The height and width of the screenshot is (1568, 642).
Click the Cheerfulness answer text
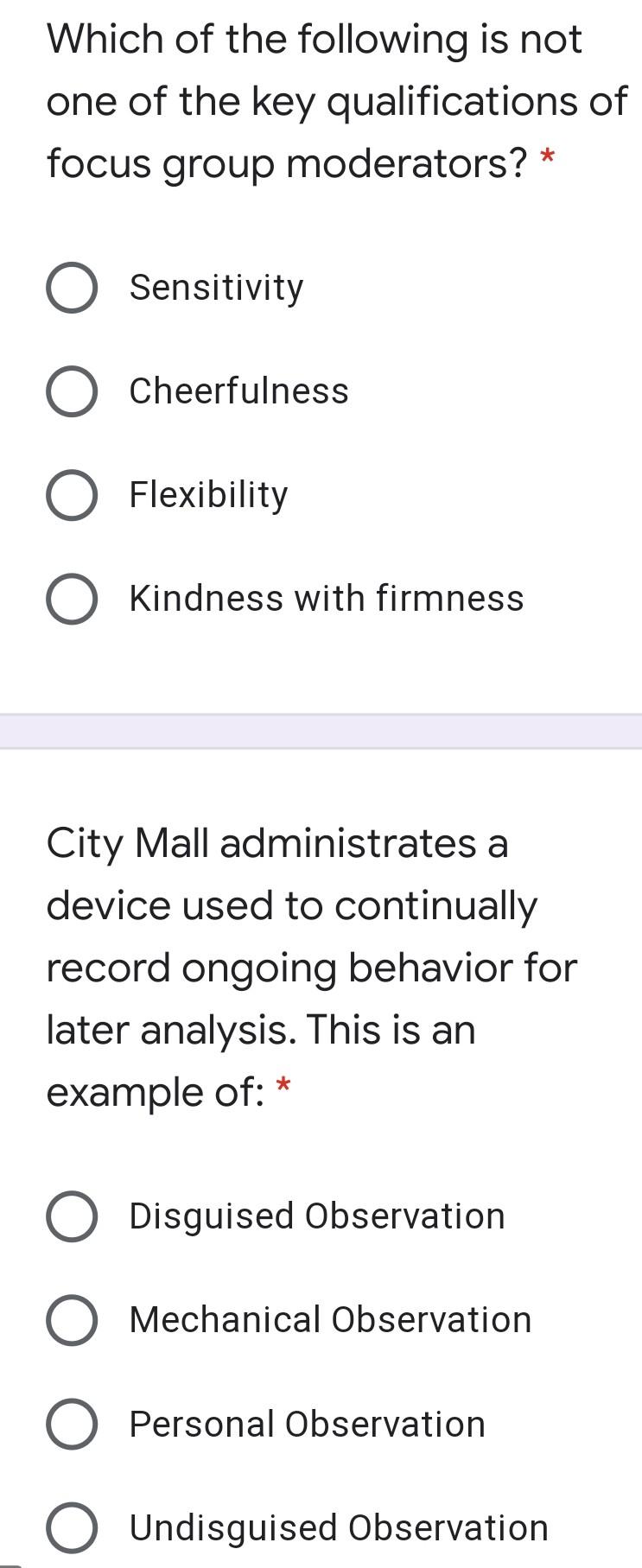pos(238,390)
